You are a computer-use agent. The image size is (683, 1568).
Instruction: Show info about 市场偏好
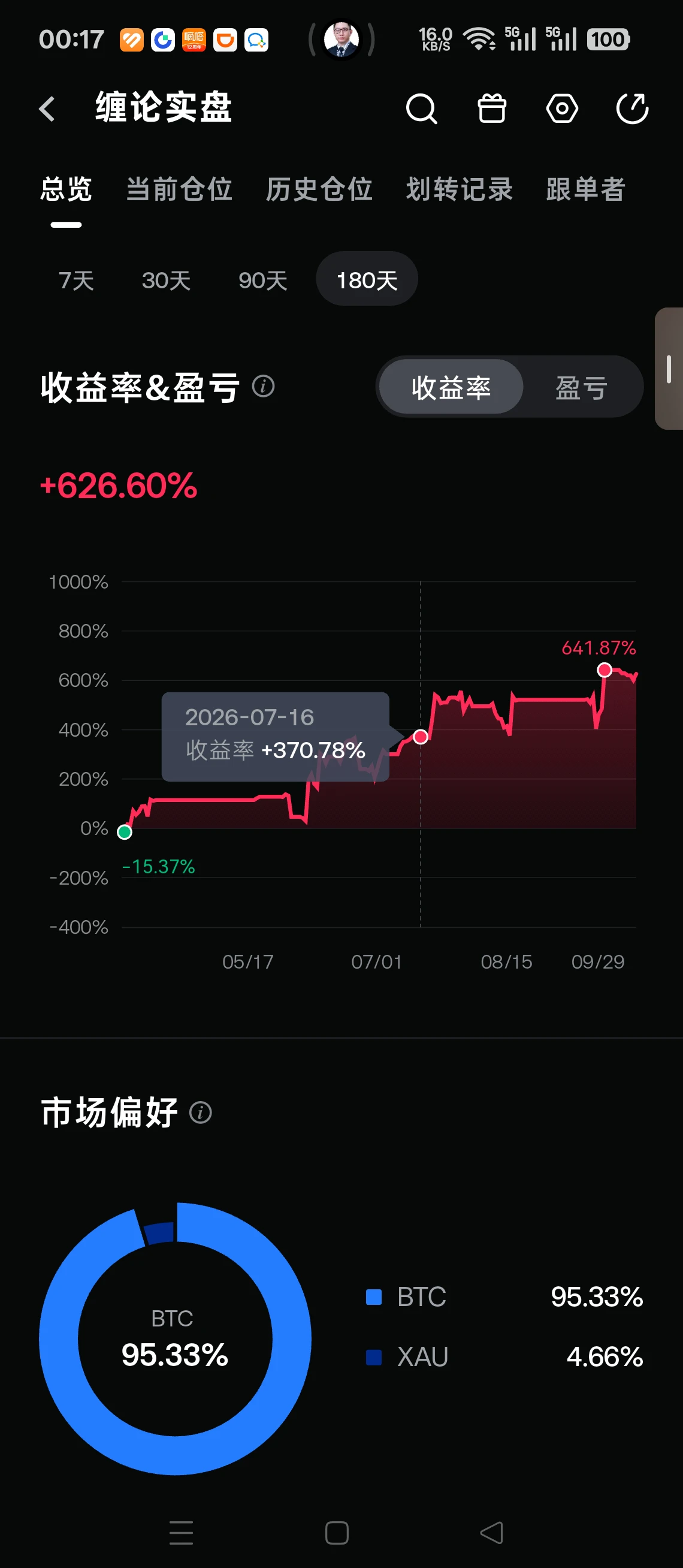pos(200,1112)
